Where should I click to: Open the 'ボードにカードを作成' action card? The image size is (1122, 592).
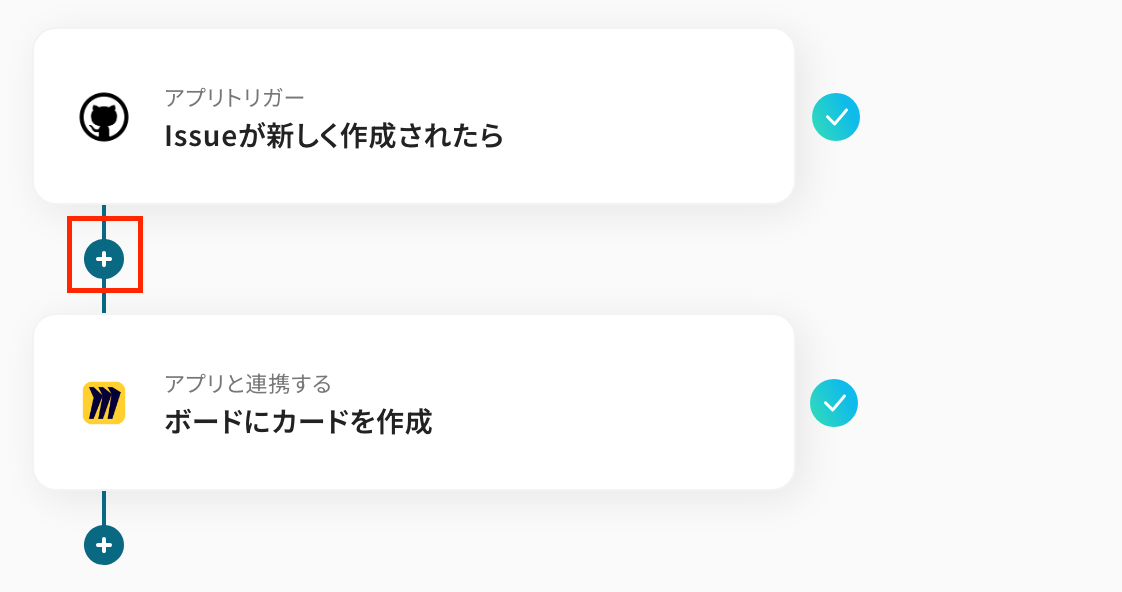413,403
